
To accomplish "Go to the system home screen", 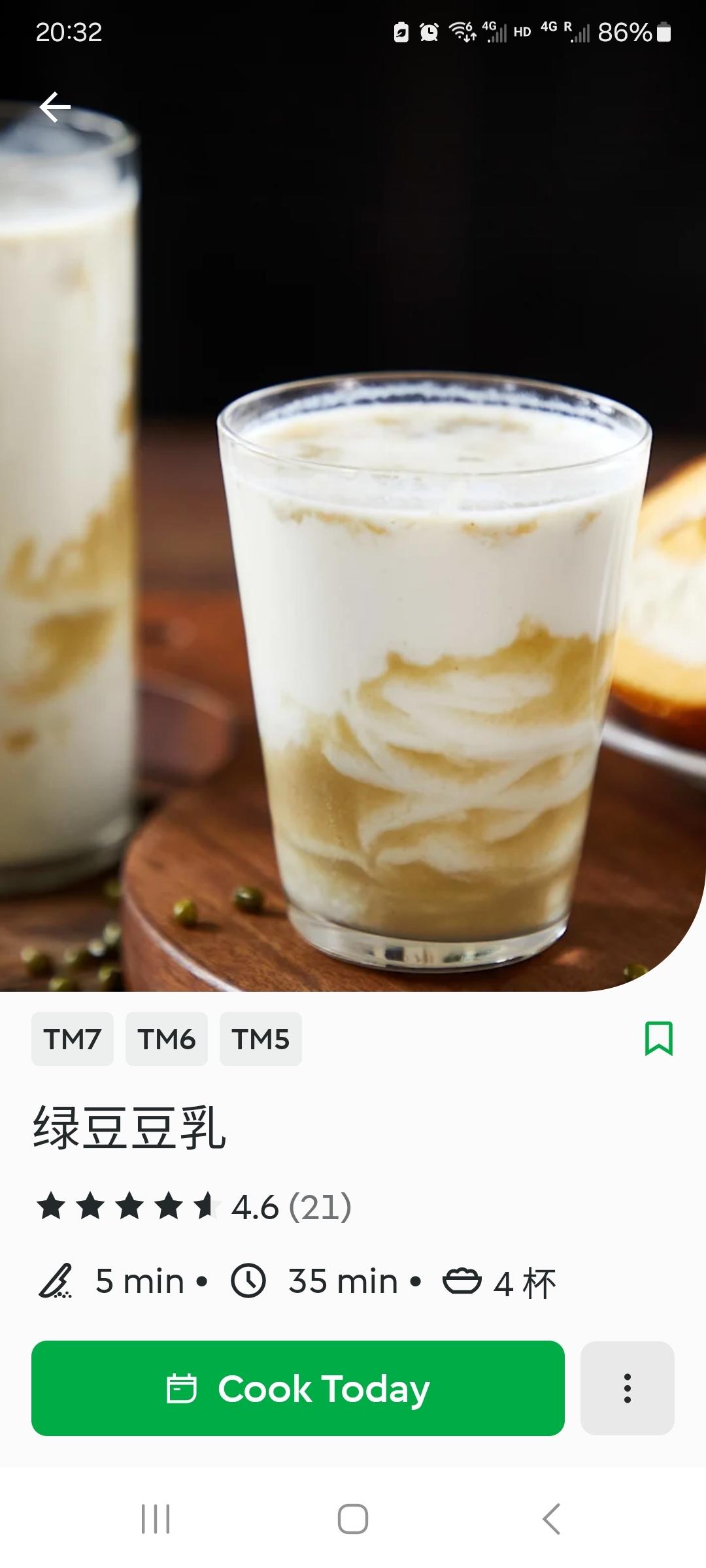I will [353, 1518].
